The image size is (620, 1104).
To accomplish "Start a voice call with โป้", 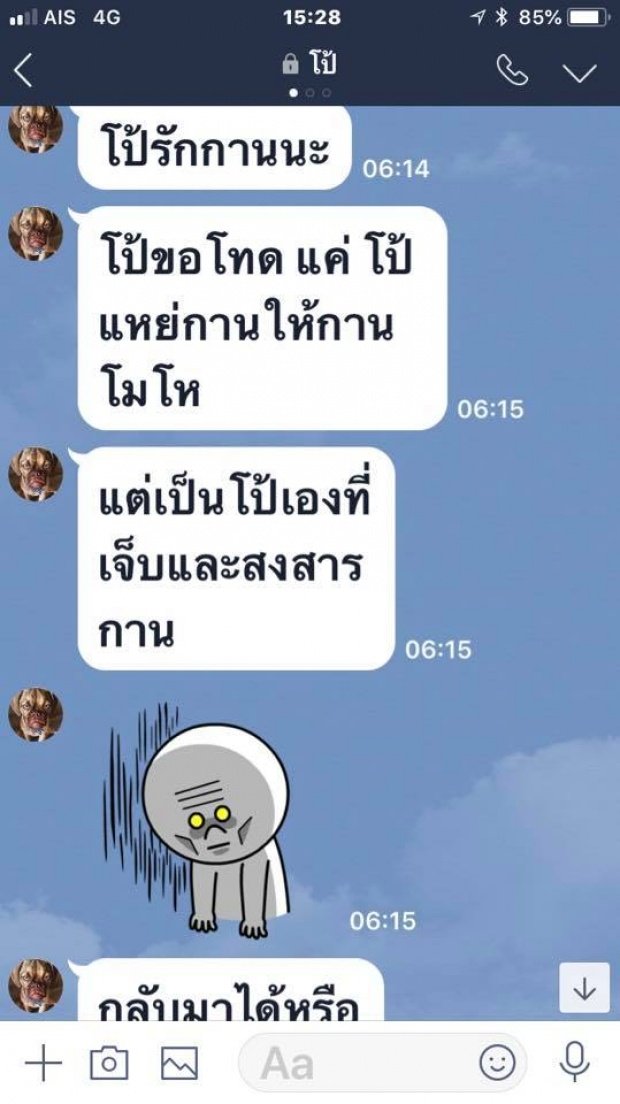I will pyautogui.click(x=512, y=71).
